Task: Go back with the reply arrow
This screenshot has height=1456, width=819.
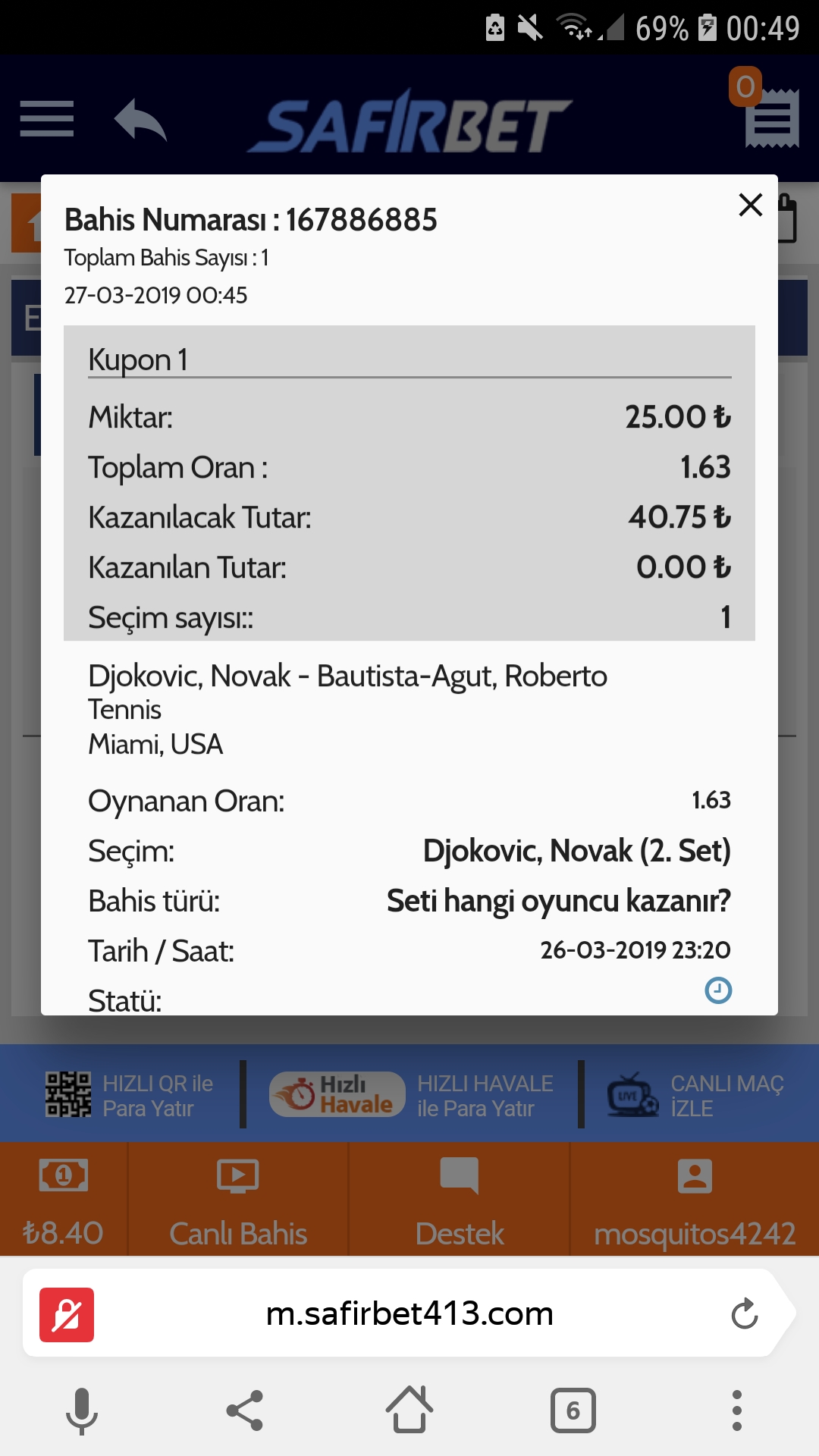Action: point(140,120)
